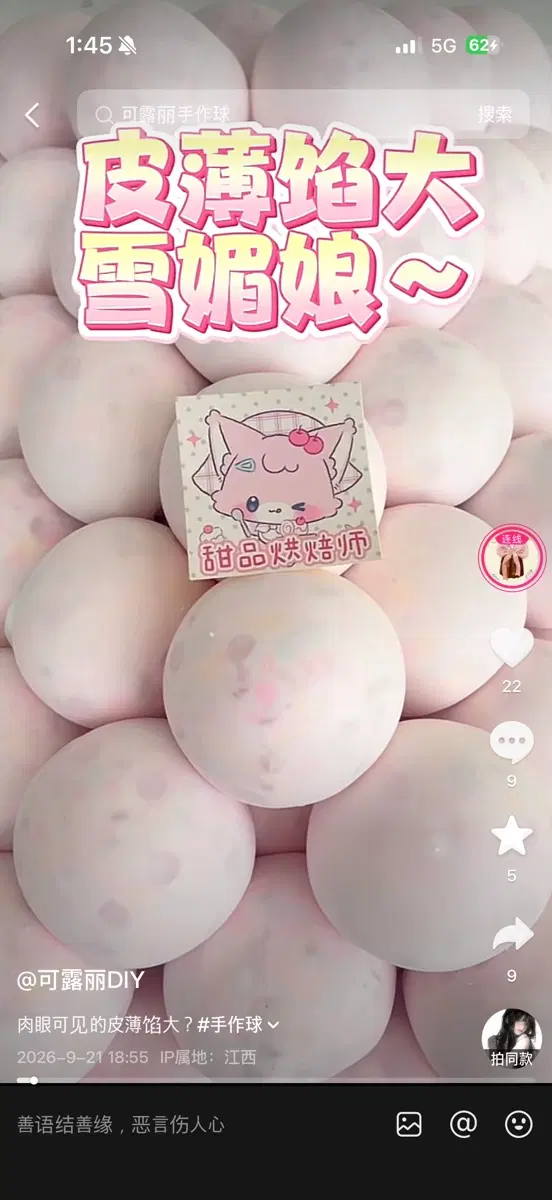
Task: Tap the 搜索 button
Action: pyautogui.click(x=495, y=115)
